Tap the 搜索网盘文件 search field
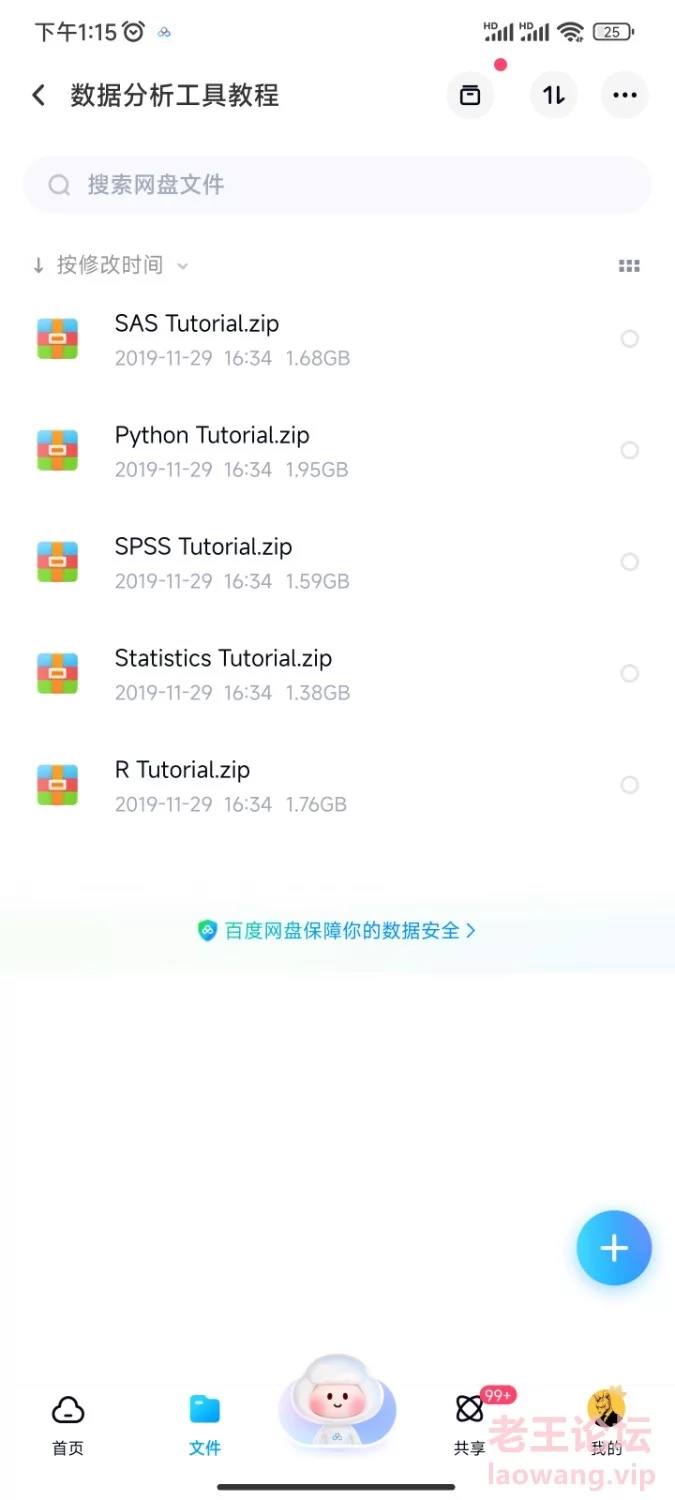 pyautogui.click(x=337, y=184)
